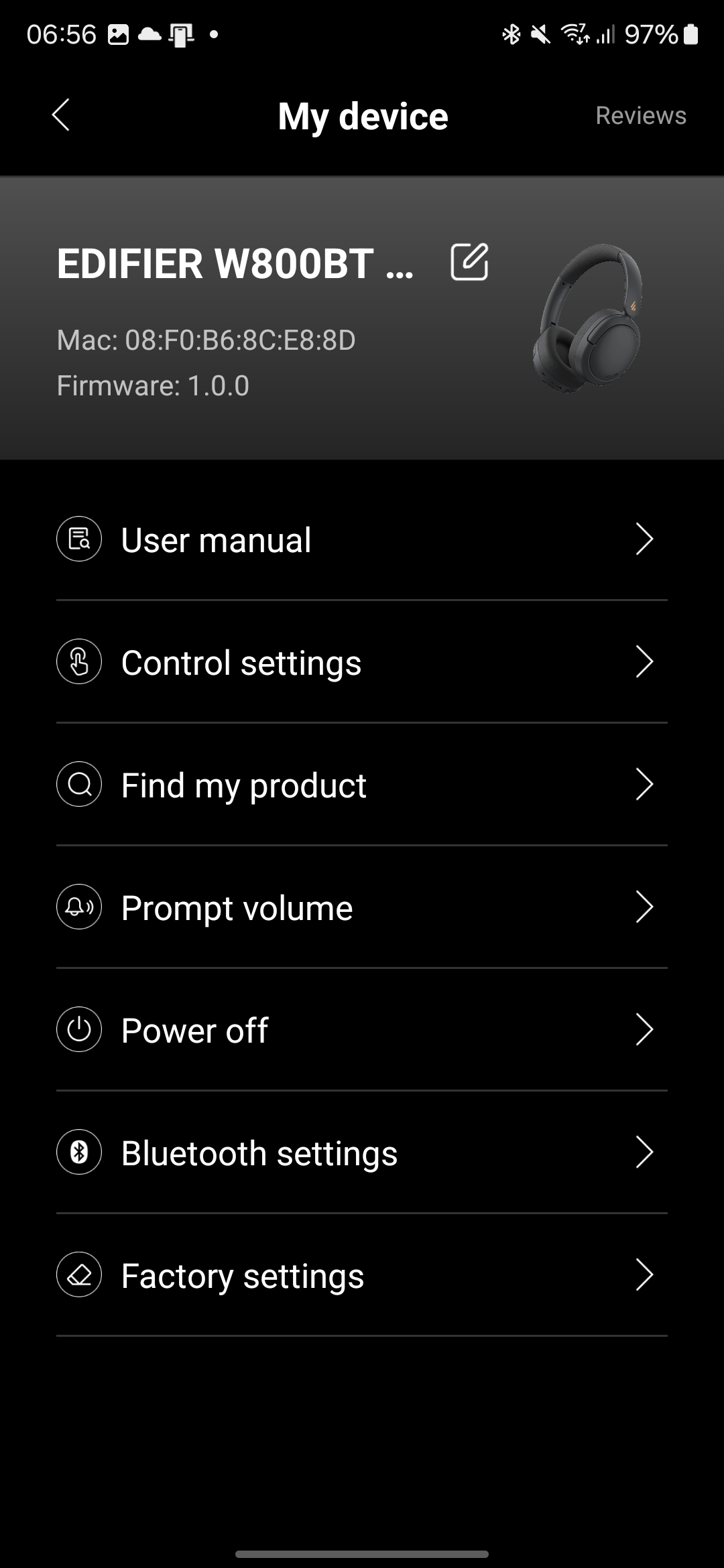Open Control settings

coord(362,662)
